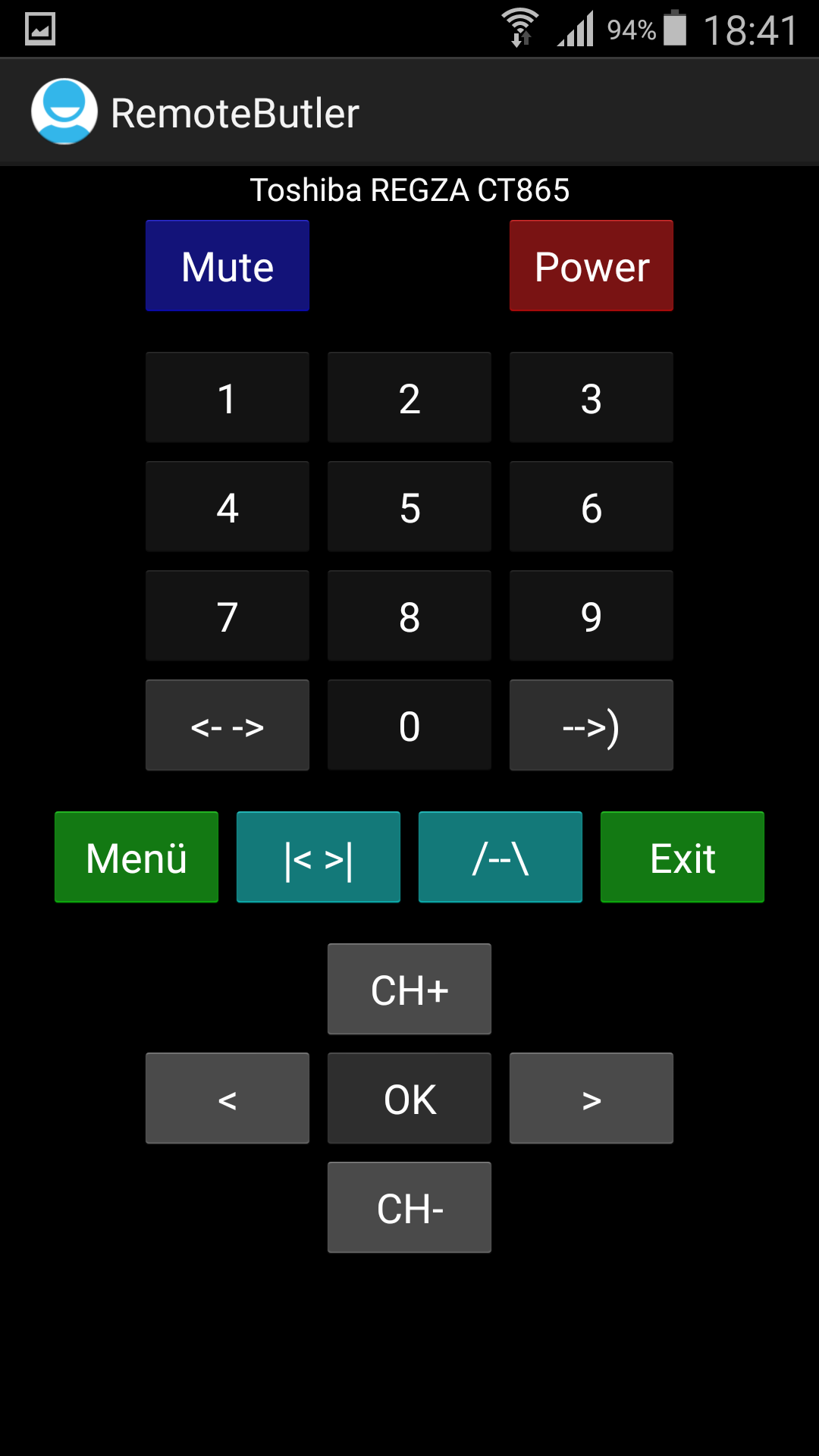Hit the 0 key
819x1456 pixels.
tap(409, 725)
